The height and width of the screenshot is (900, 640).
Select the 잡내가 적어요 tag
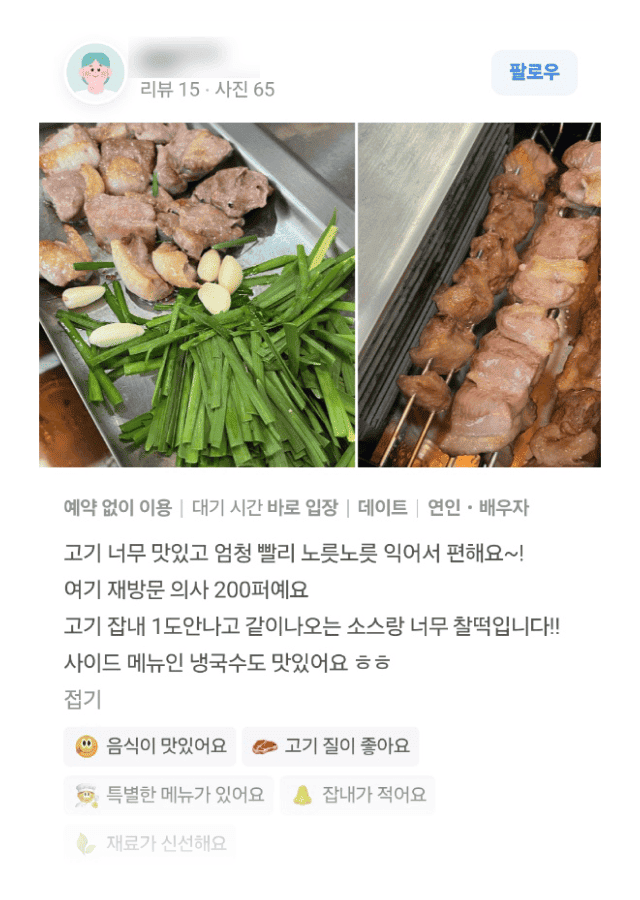point(358,795)
